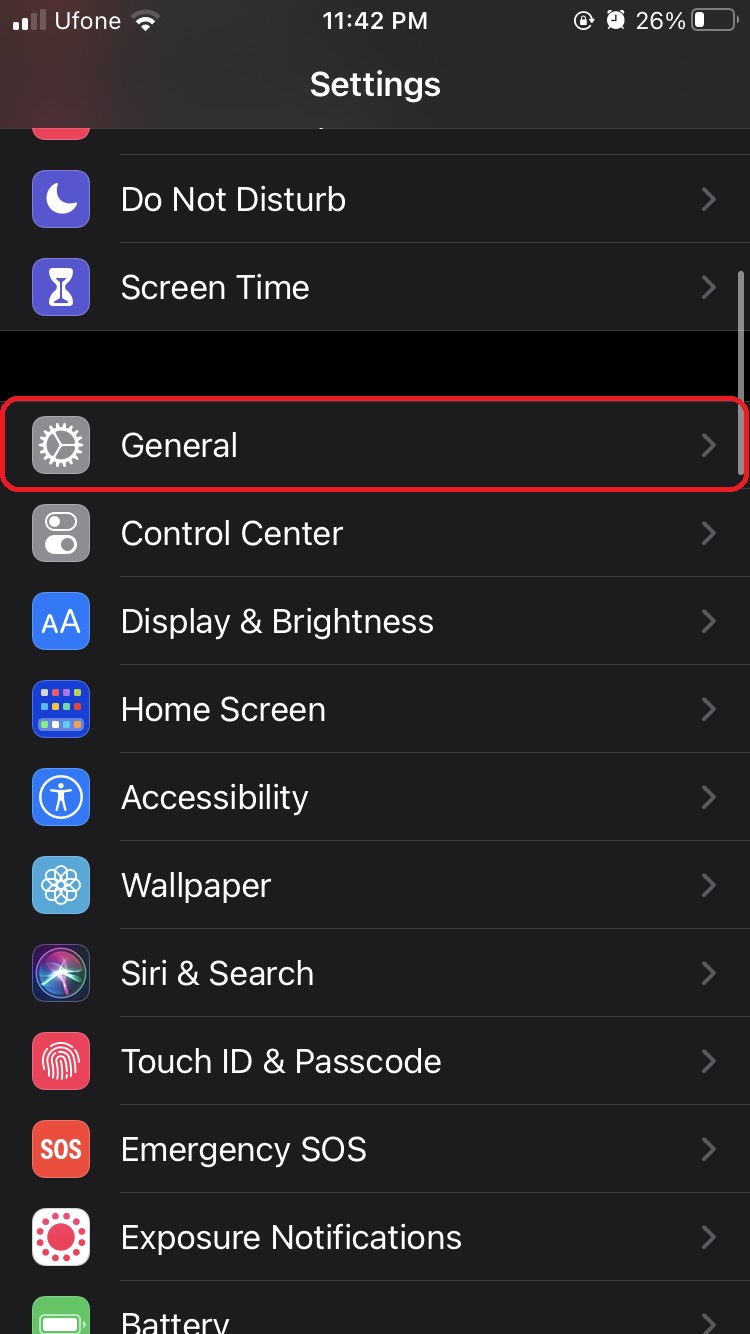Select the General gear icon
Viewport: 750px width, 1334px height.
click(x=61, y=445)
